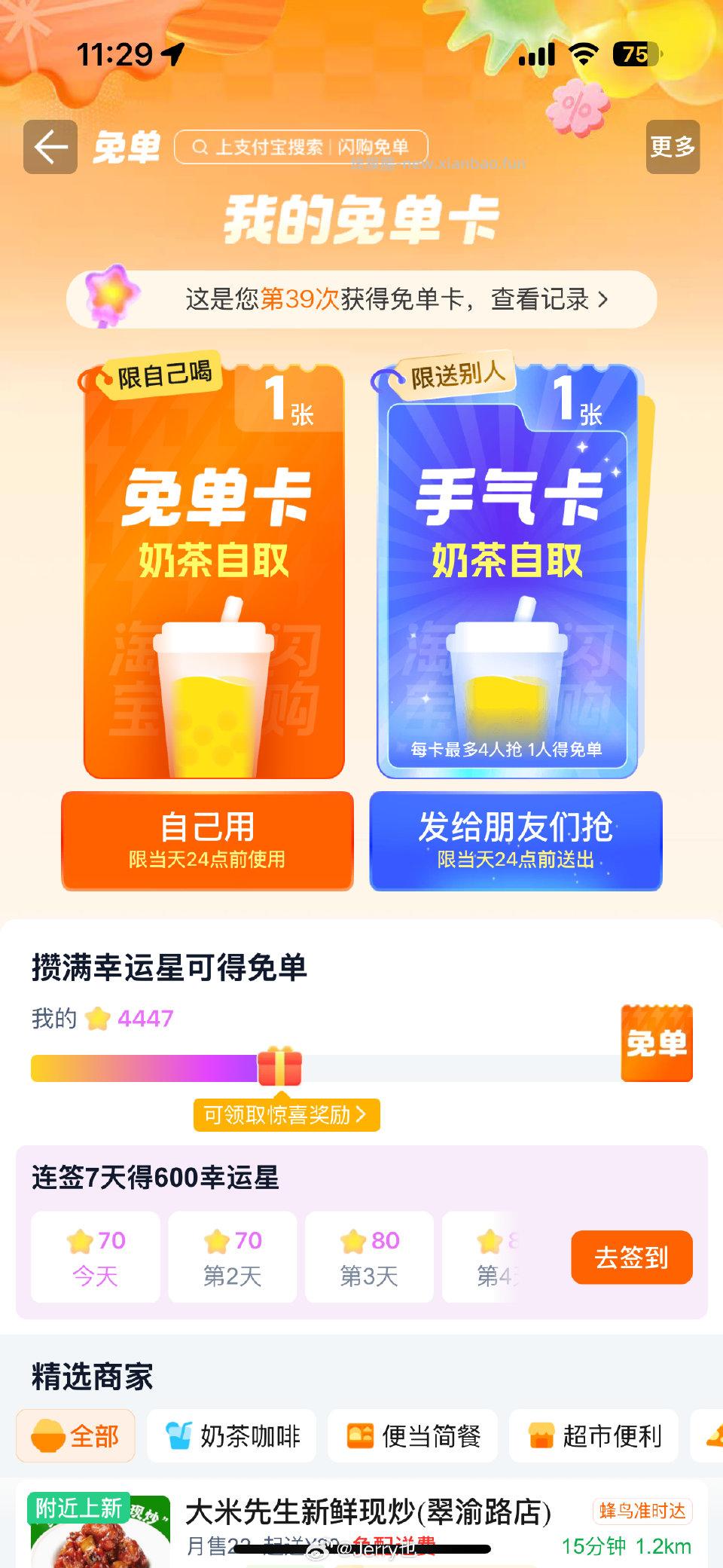Tap the 免单 reward badge beside progress bar

coord(656,1044)
